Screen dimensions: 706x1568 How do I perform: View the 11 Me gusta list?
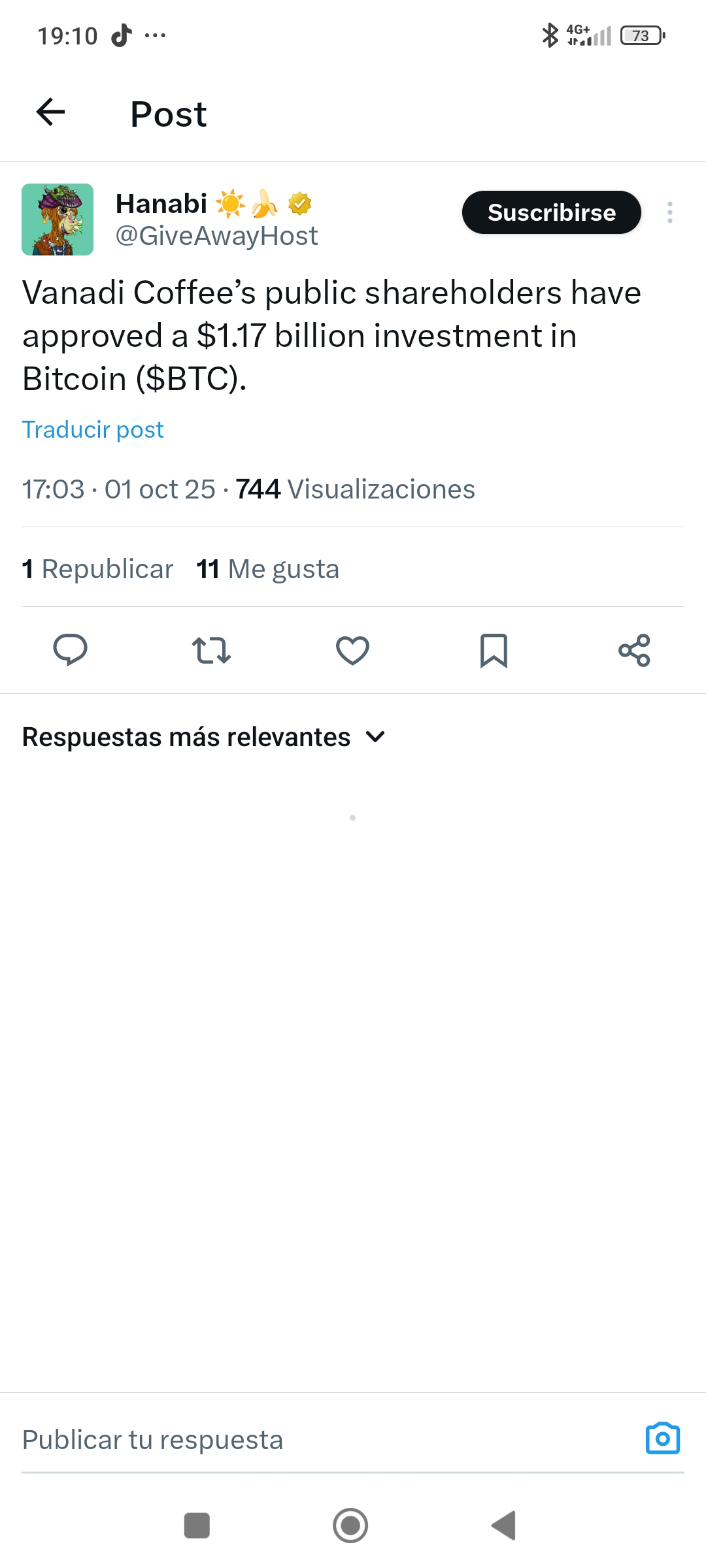[x=268, y=569]
